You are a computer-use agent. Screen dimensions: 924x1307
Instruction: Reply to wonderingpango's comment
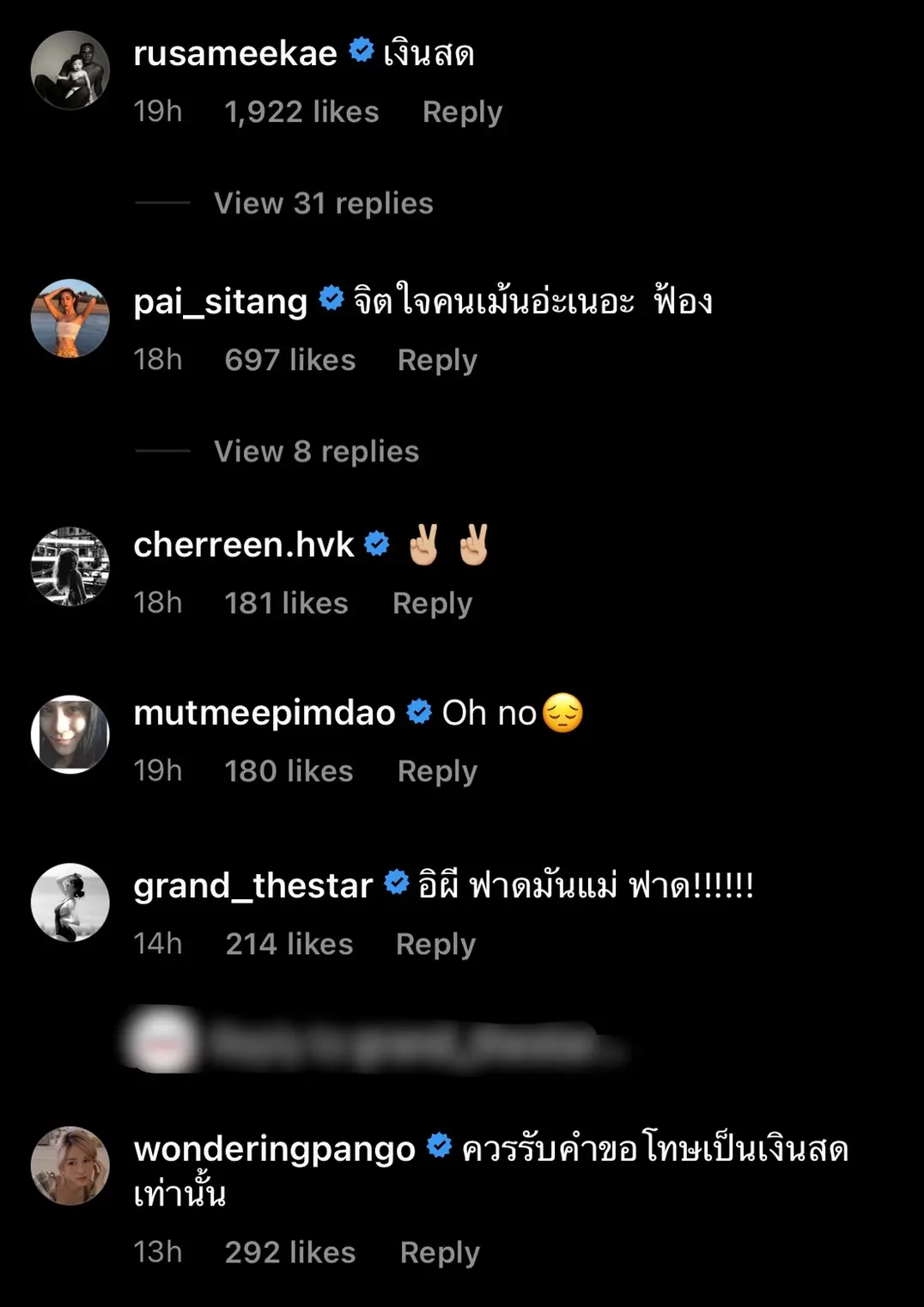tap(440, 1253)
